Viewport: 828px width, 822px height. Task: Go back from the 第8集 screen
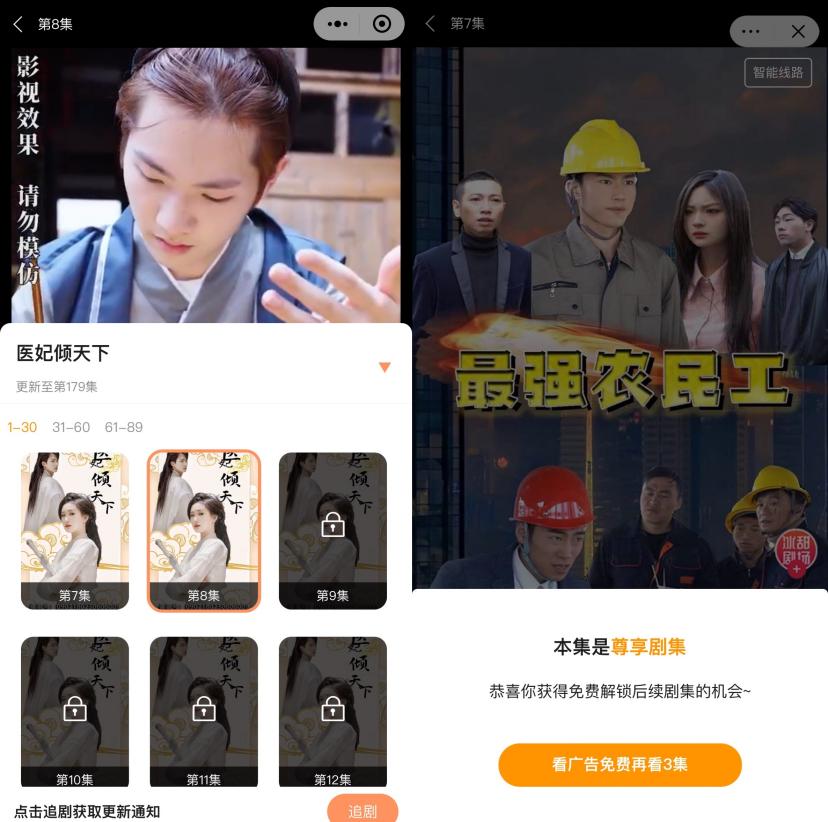coord(17,24)
